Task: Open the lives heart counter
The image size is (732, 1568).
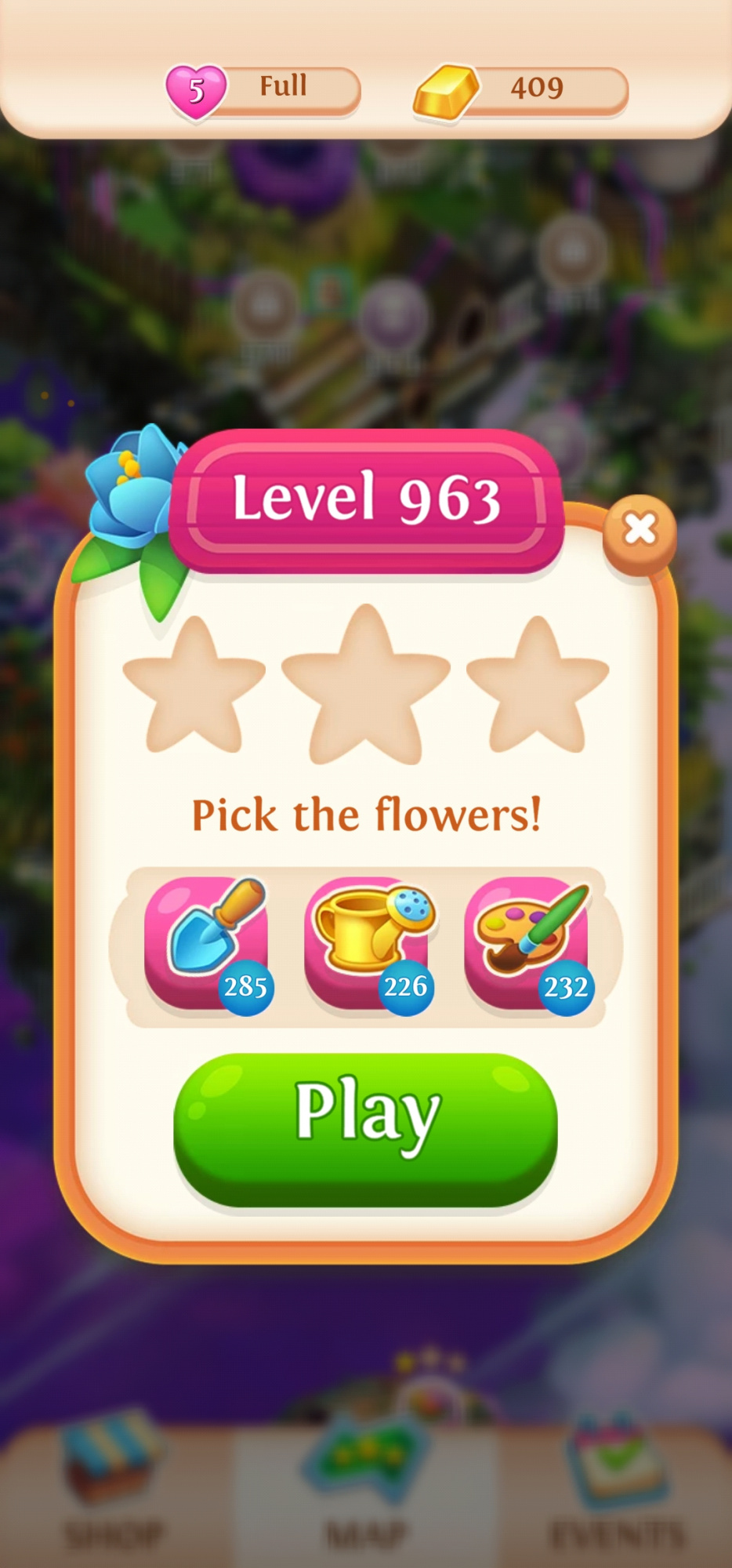Action: pos(263,89)
